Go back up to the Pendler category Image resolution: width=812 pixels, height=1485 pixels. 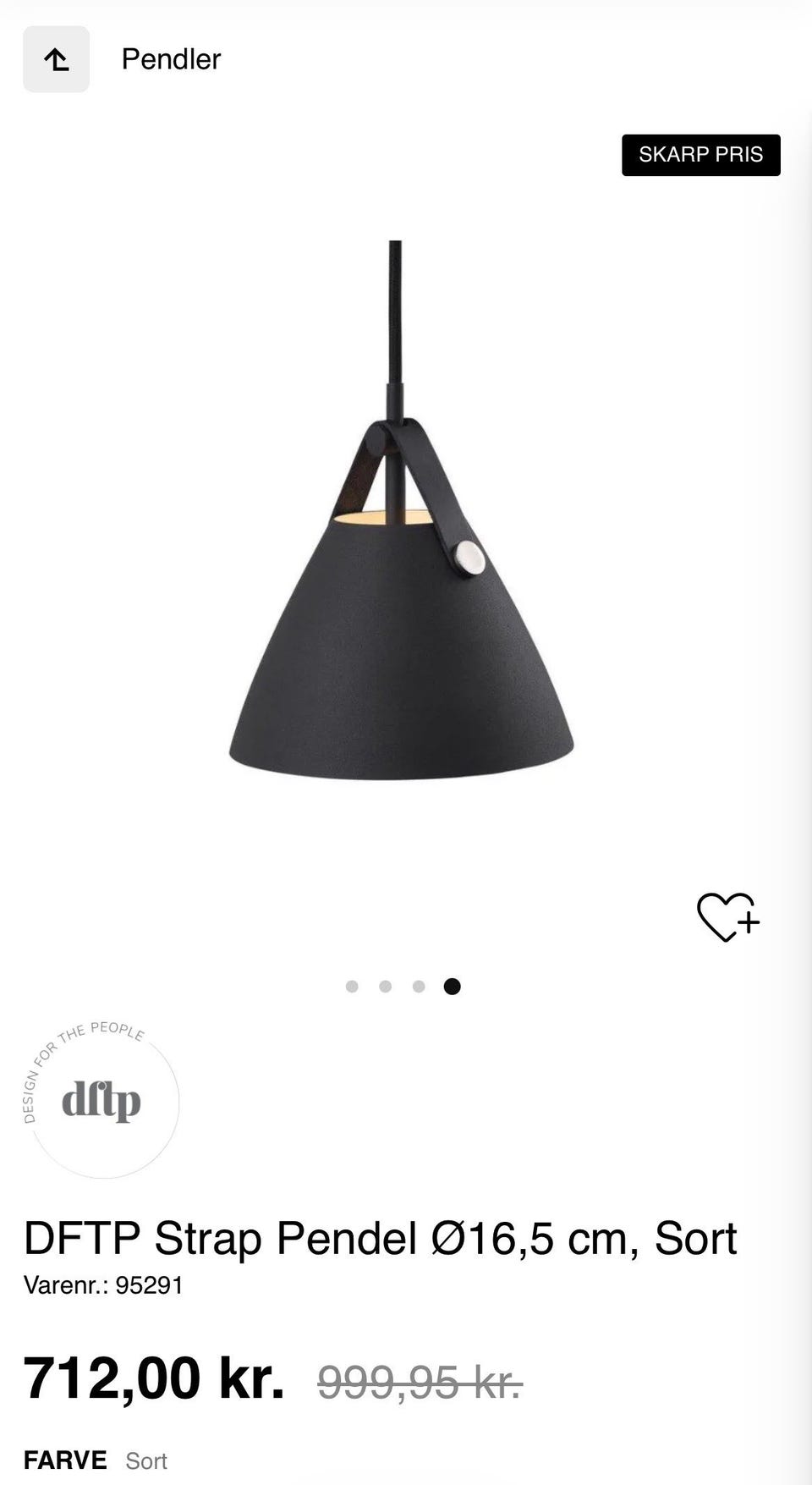coord(56,59)
